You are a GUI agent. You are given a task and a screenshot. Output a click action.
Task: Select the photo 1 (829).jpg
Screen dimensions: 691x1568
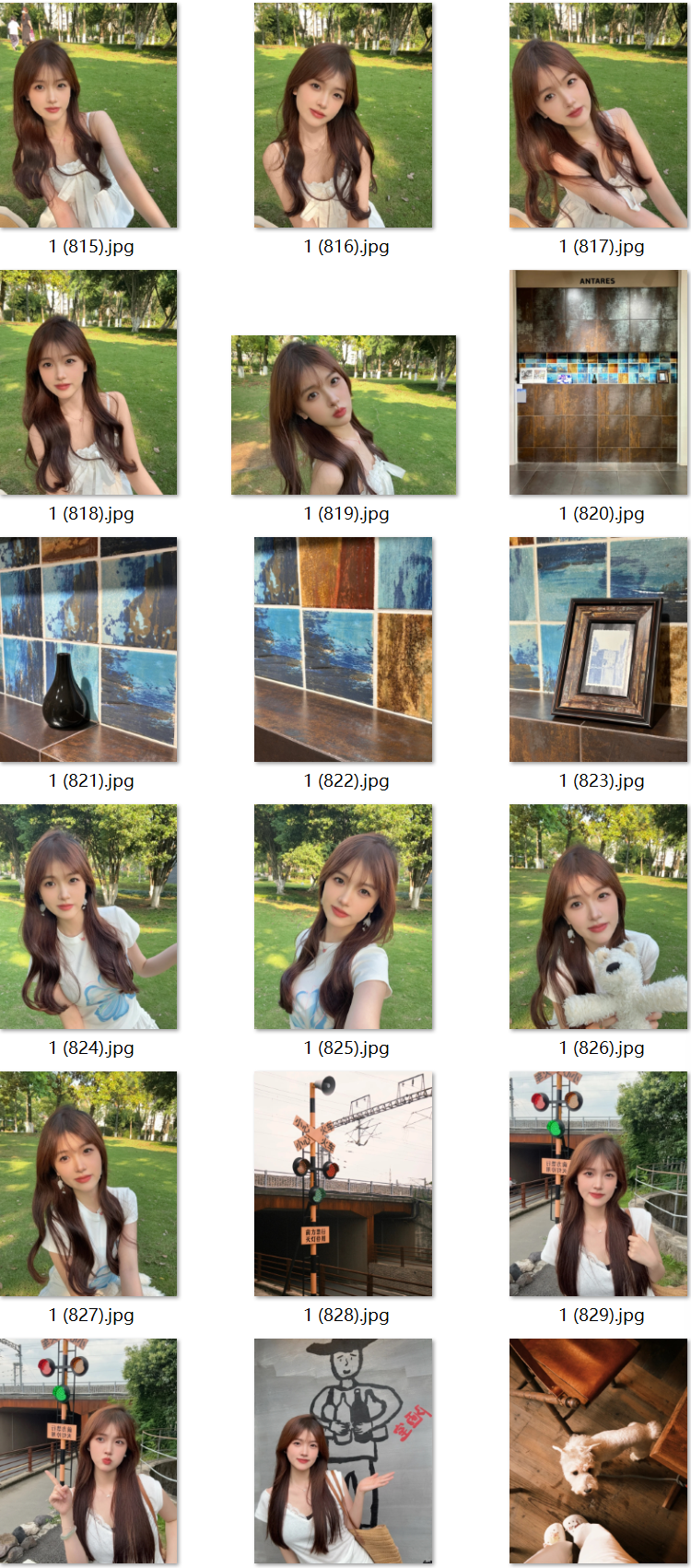point(598,1184)
